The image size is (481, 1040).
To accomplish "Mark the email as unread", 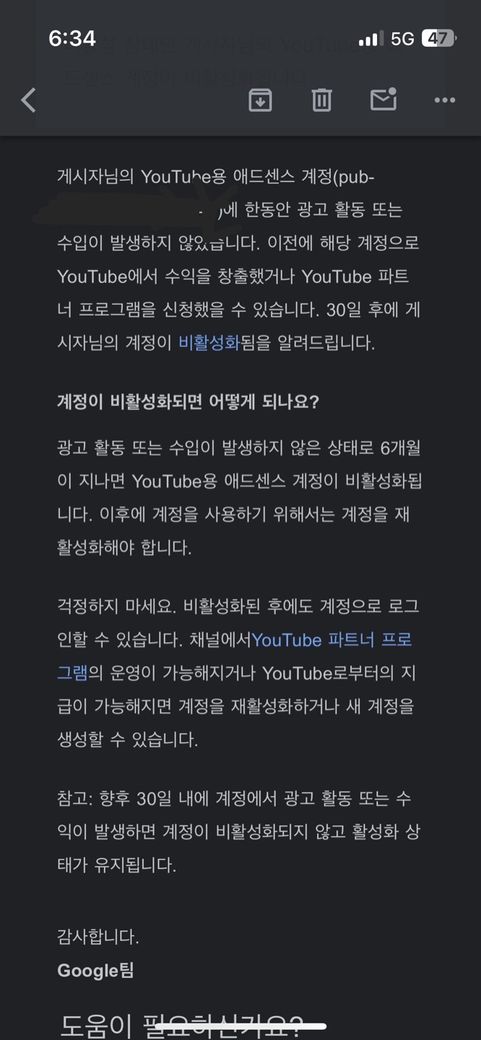I will point(383,99).
